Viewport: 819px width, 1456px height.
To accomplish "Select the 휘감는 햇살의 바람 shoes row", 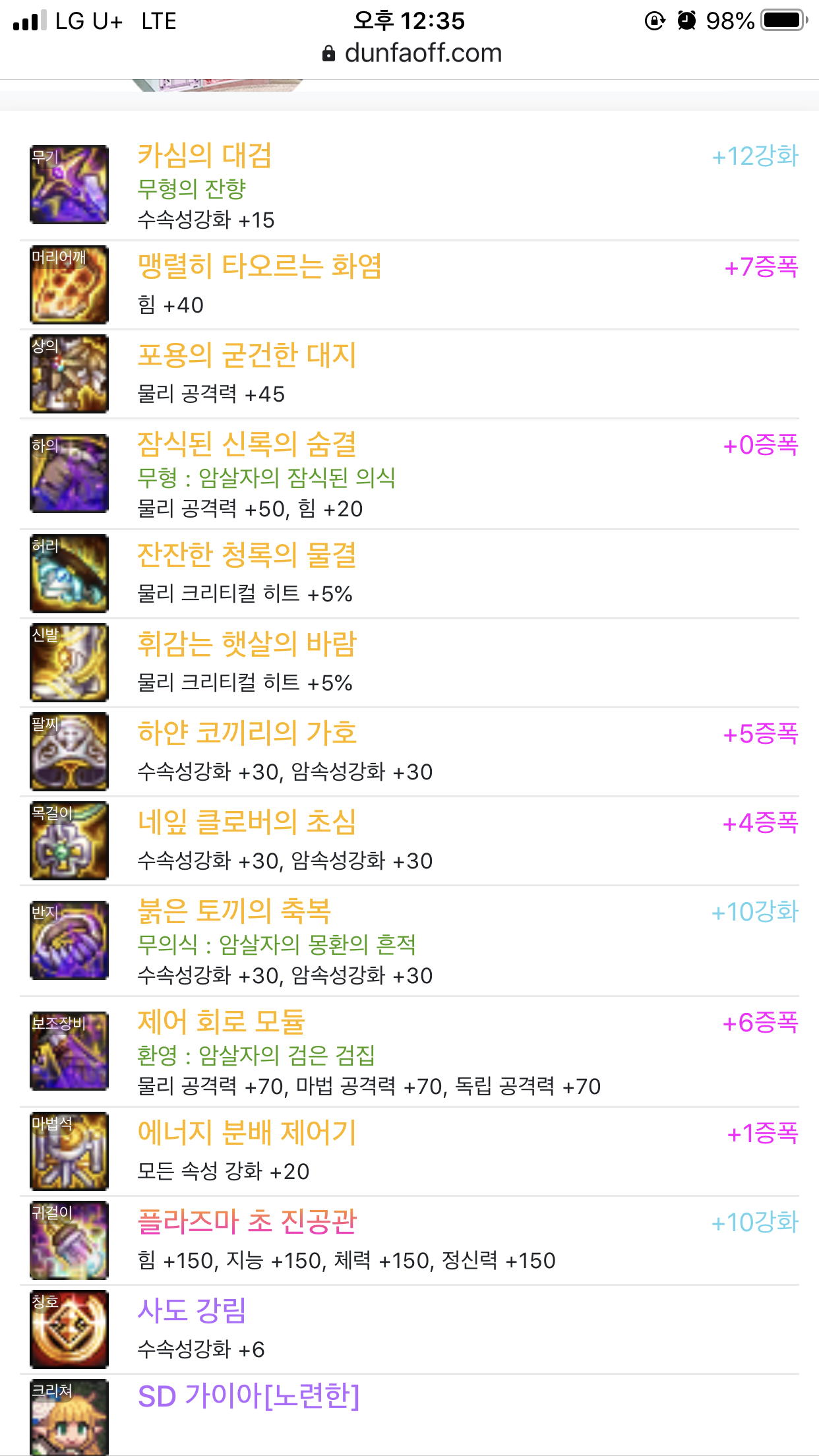I will (x=409, y=663).
